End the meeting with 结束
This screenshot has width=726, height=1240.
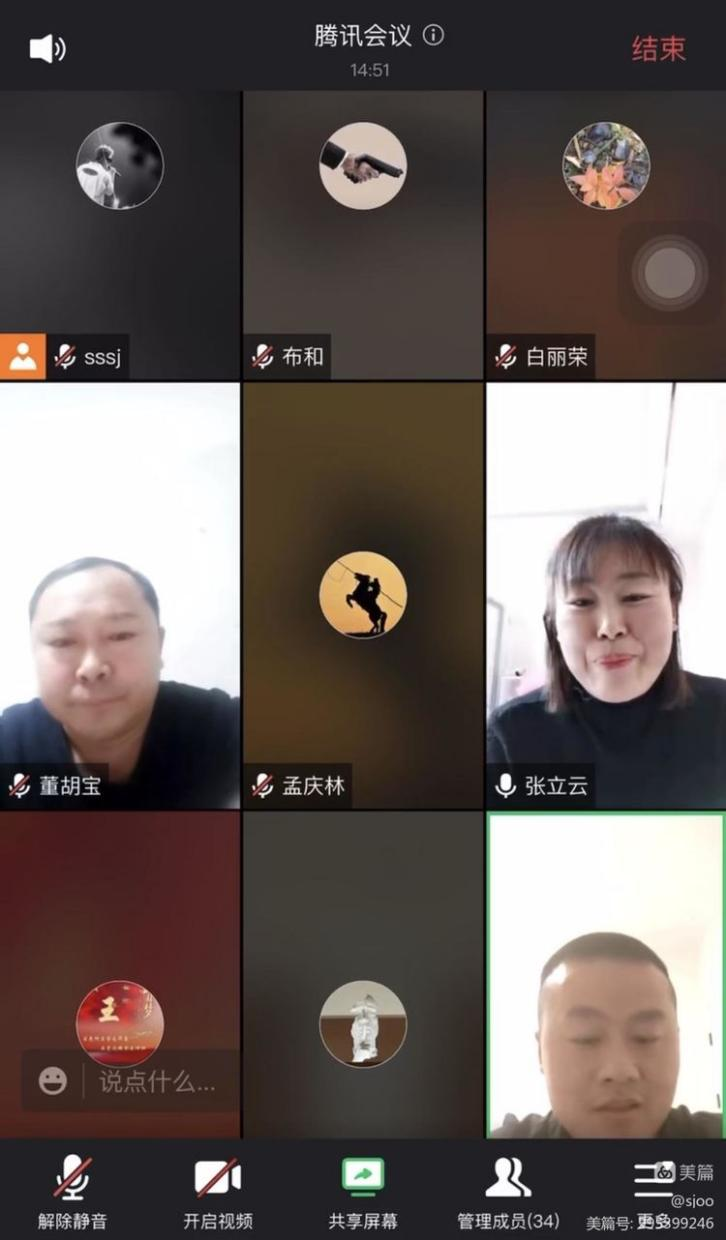click(658, 49)
